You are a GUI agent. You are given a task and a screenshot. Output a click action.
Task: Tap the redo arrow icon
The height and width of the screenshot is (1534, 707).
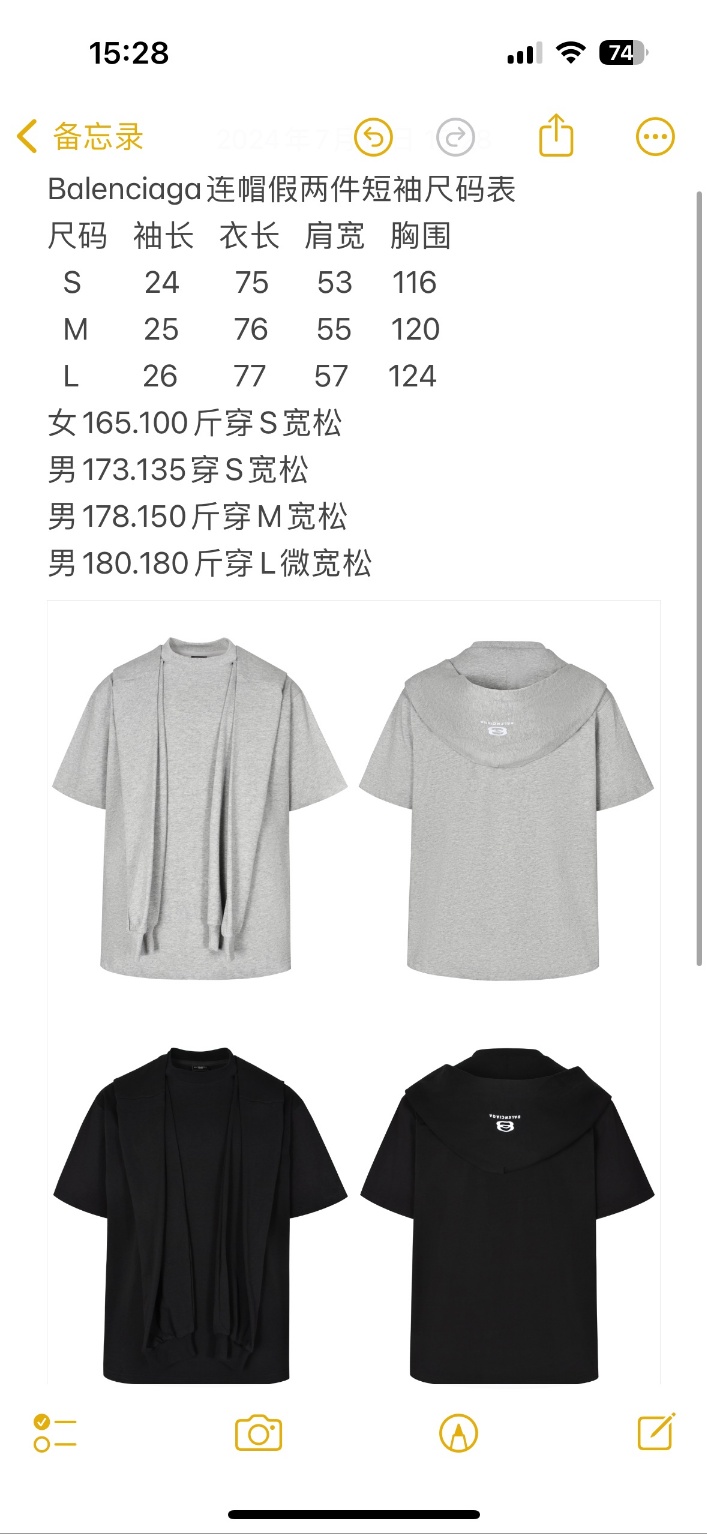click(456, 137)
